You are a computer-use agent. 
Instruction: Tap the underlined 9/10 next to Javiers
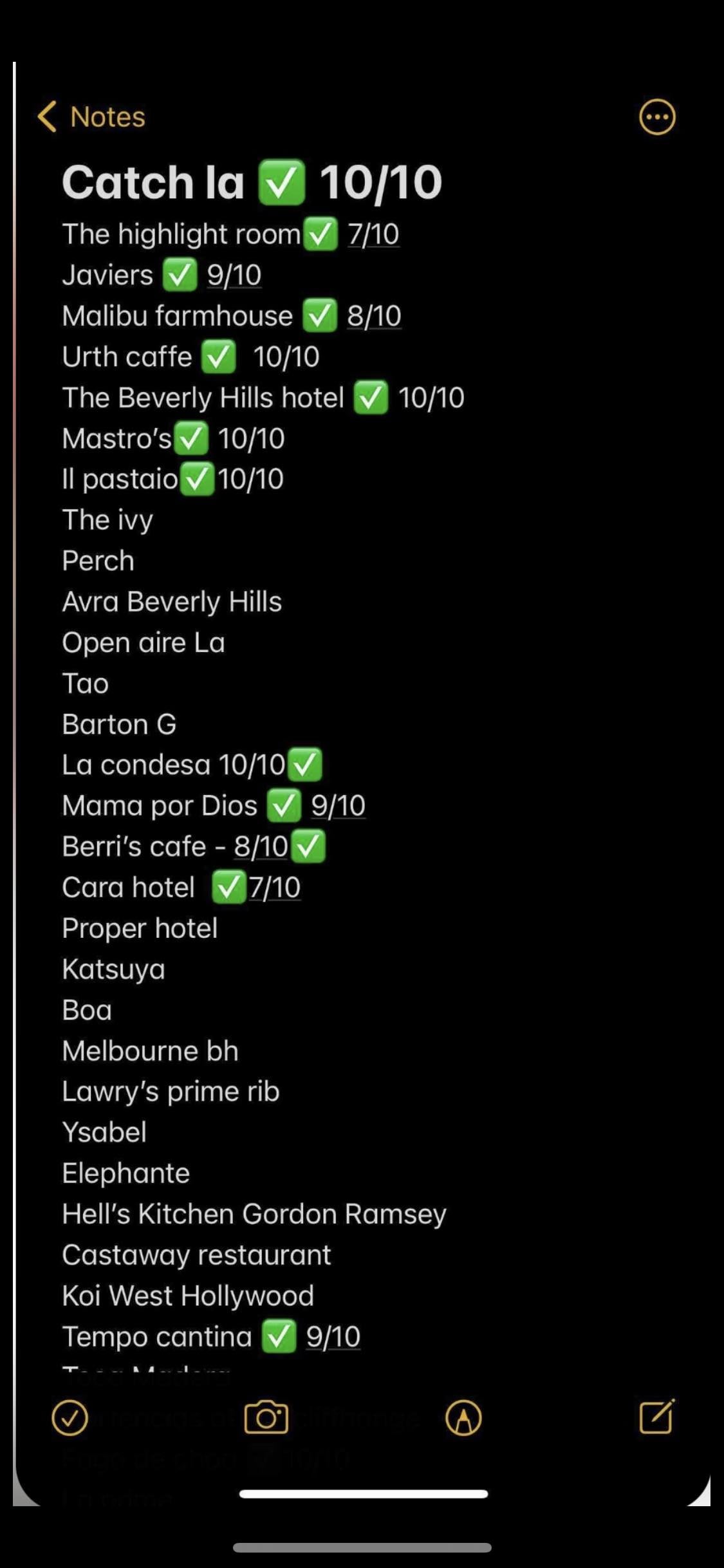[234, 275]
